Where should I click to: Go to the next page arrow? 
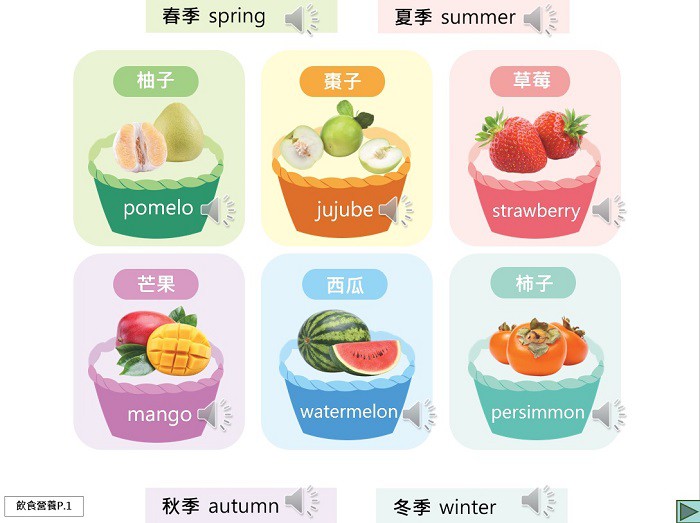coord(687,509)
